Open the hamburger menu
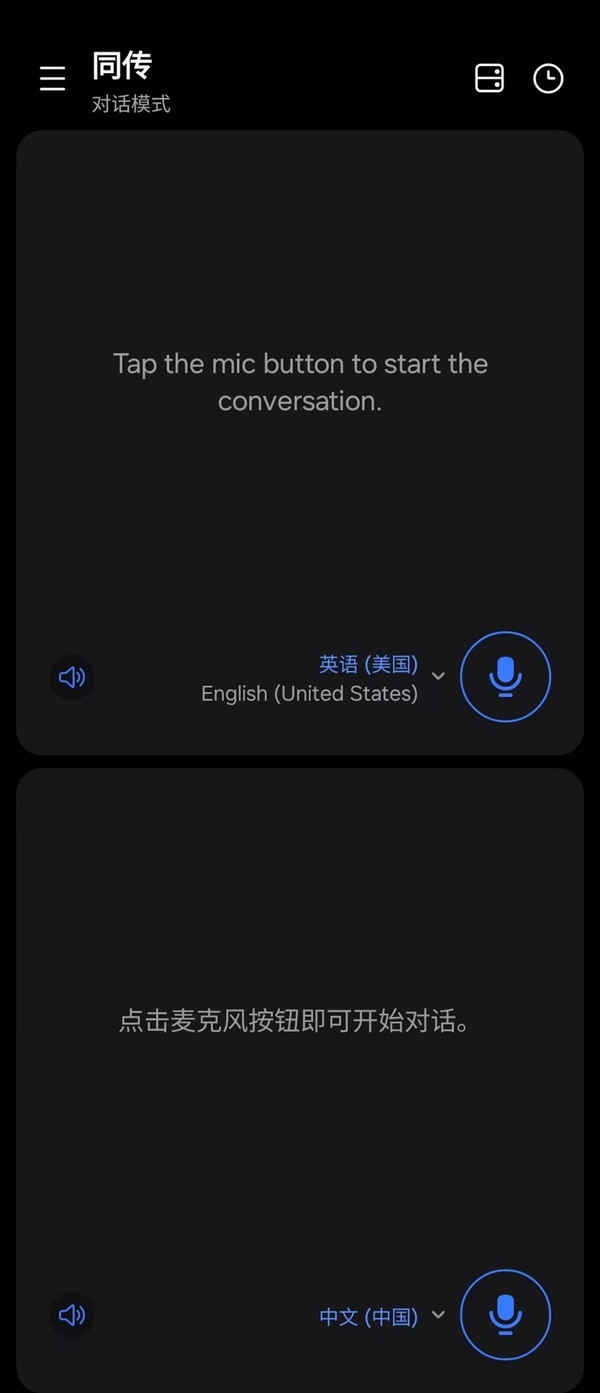The height and width of the screenshot is (1393, 600). click(52, 79)
